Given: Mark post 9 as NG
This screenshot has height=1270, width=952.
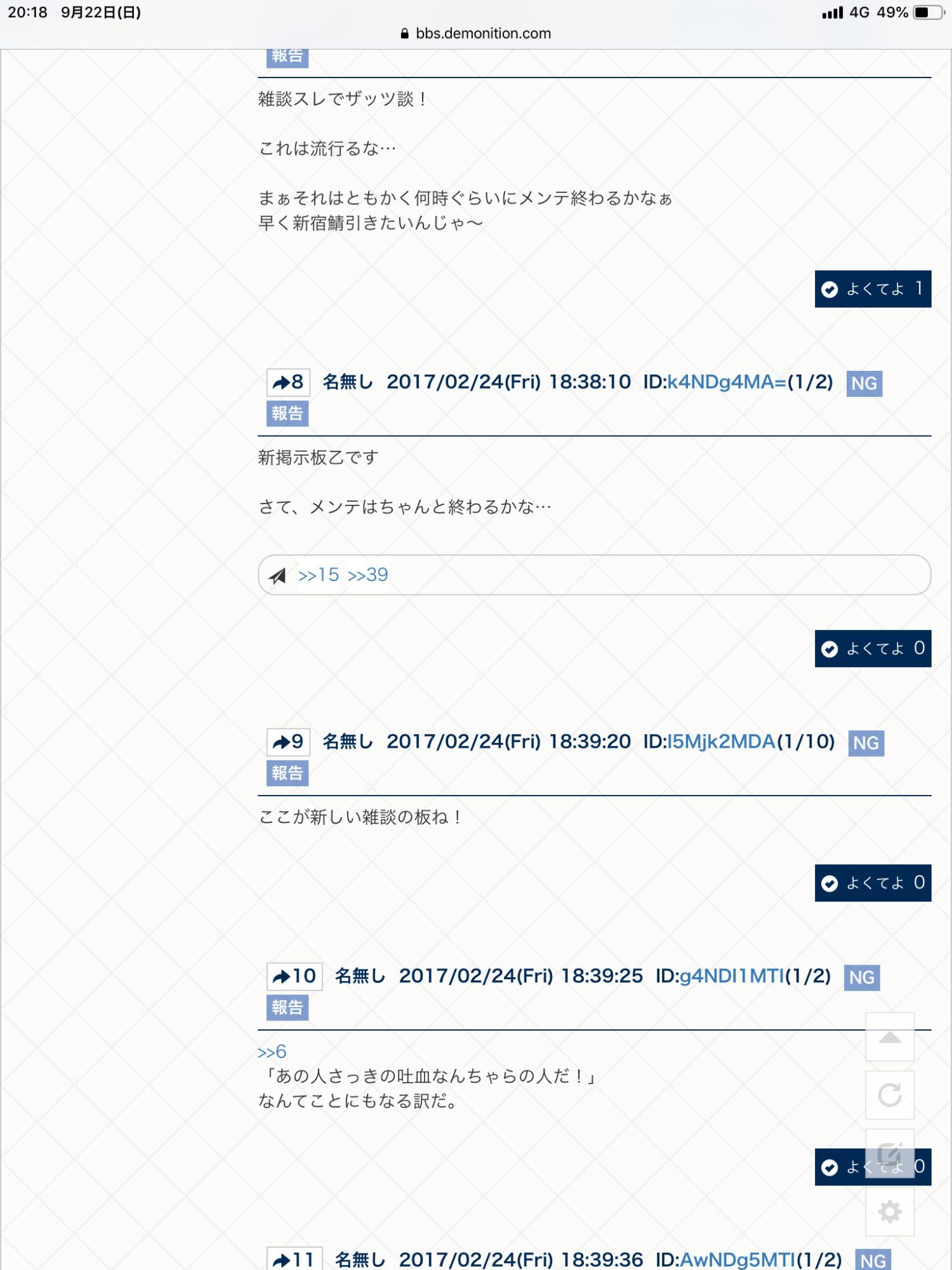Looking at the screenshot, I should 866,743.
